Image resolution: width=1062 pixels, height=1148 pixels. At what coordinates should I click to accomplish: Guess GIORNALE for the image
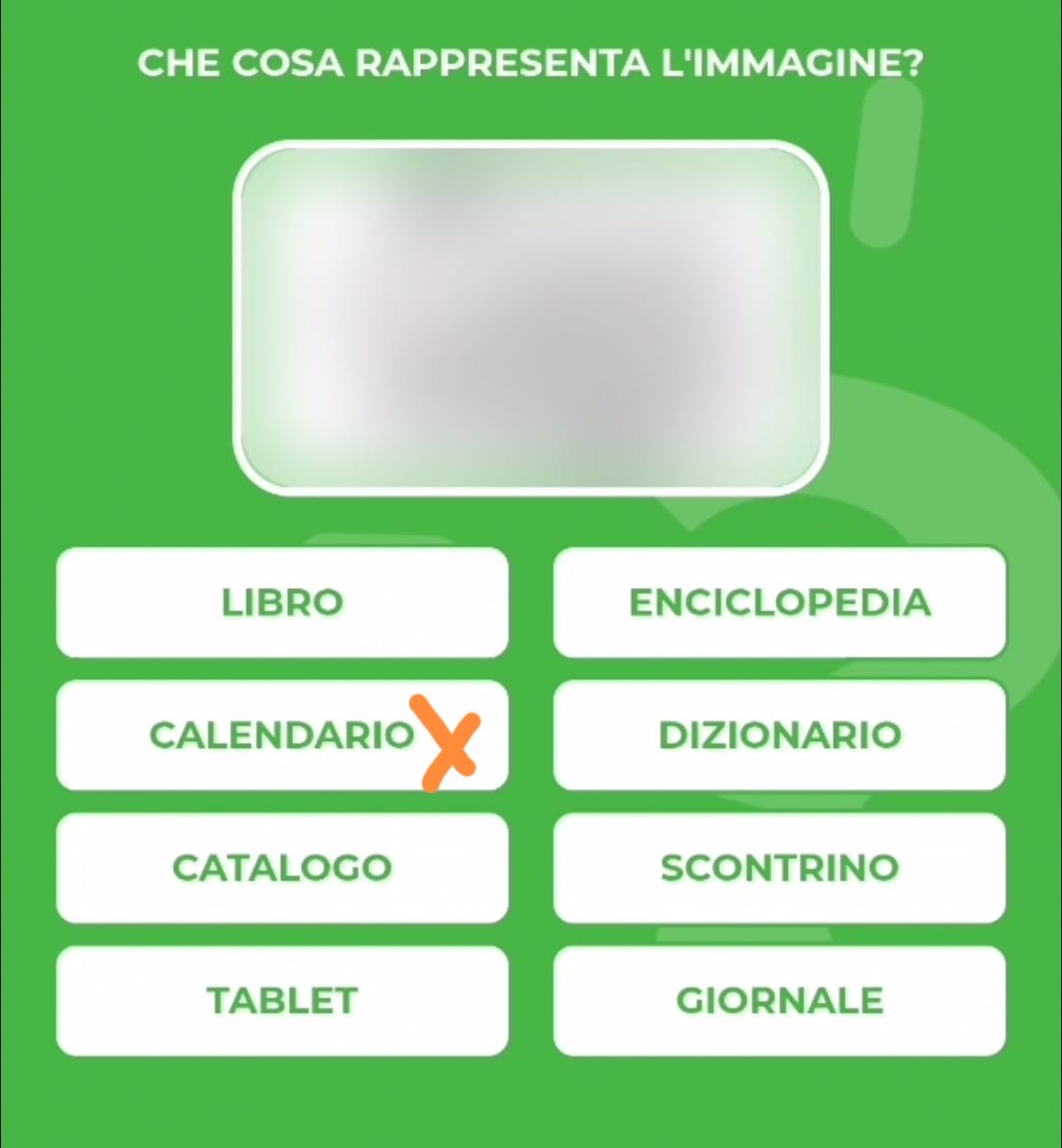[x=780, y=1001]
